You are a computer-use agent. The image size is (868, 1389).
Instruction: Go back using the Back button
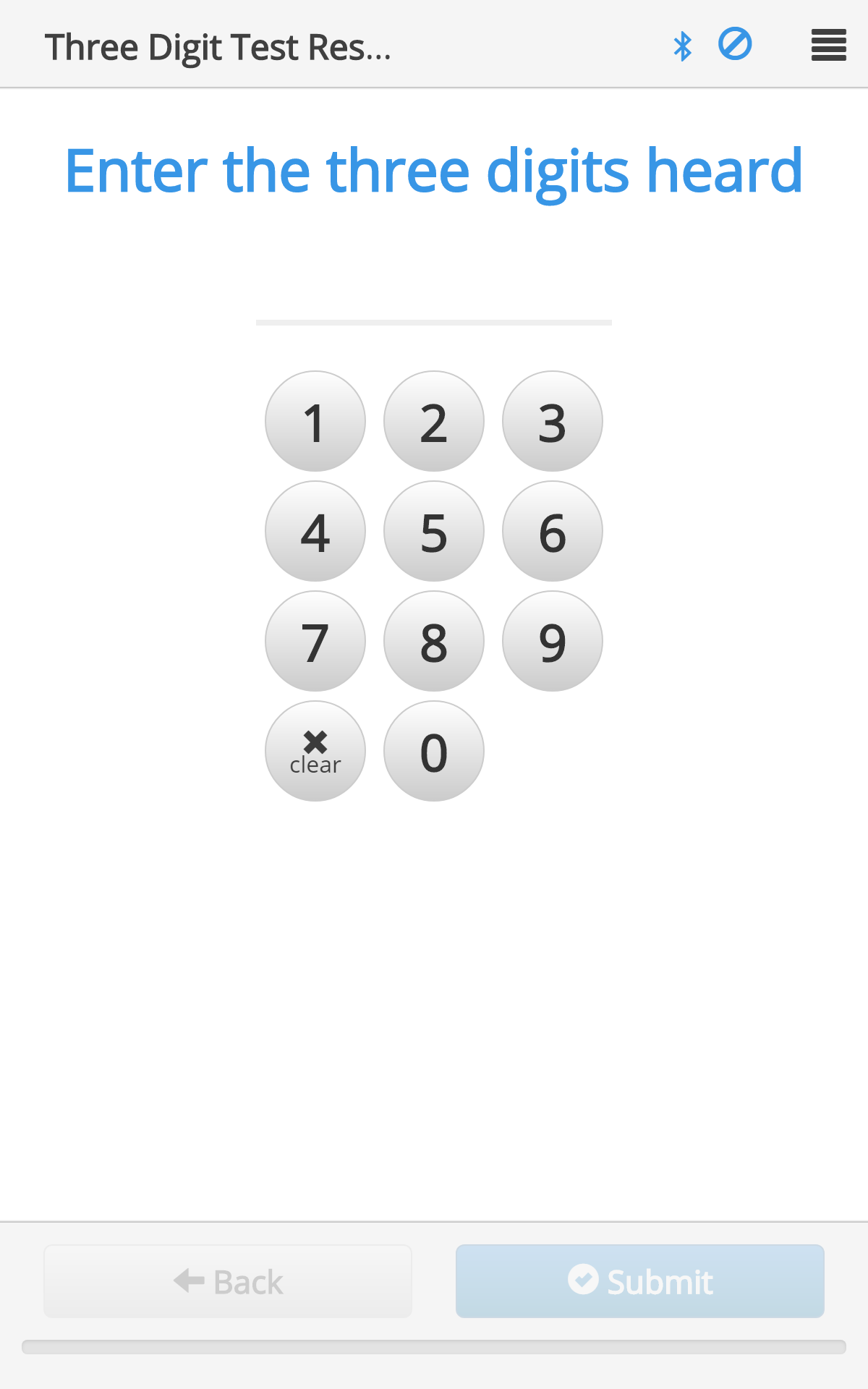tap(228, 1281)
